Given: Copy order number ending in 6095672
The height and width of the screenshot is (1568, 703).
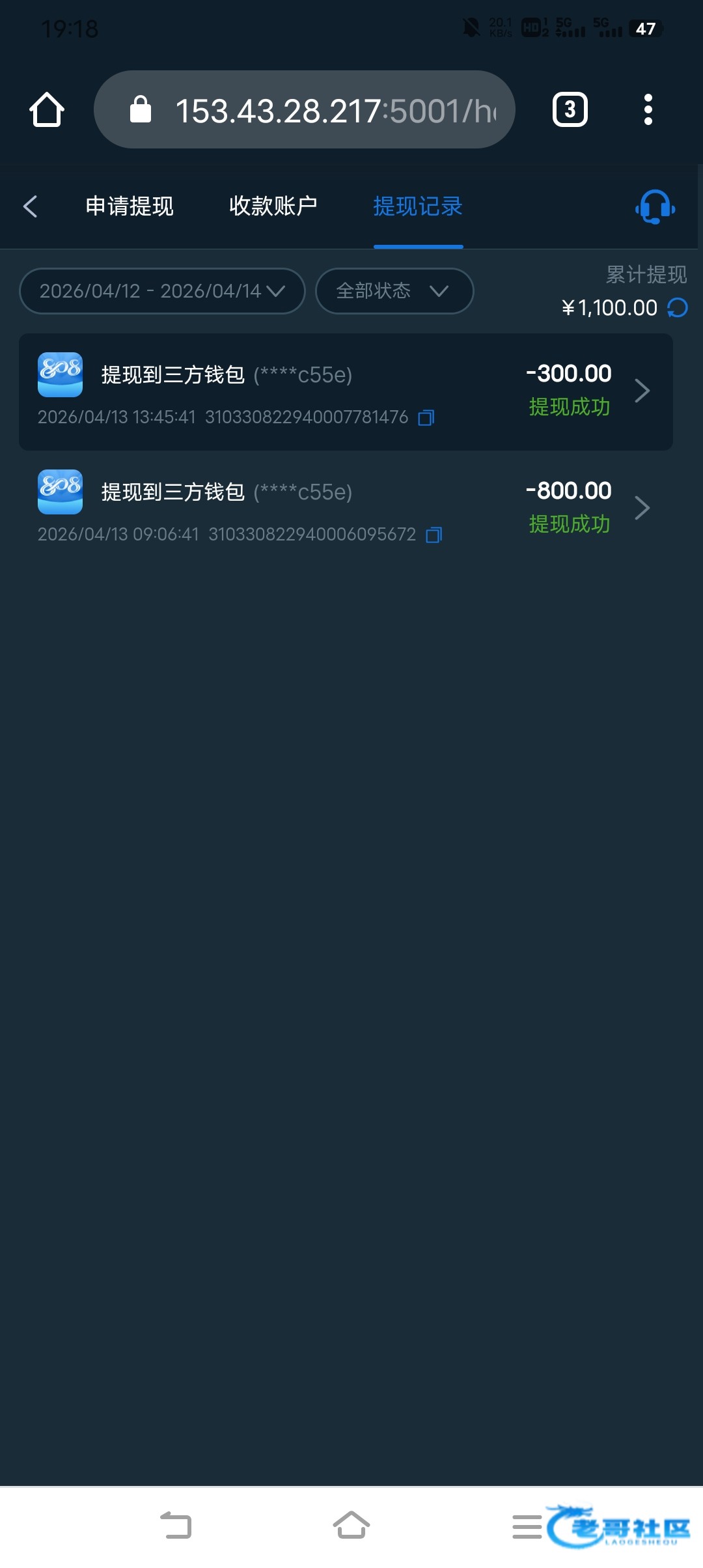Looking at the screenshot, I should [434, 535].
